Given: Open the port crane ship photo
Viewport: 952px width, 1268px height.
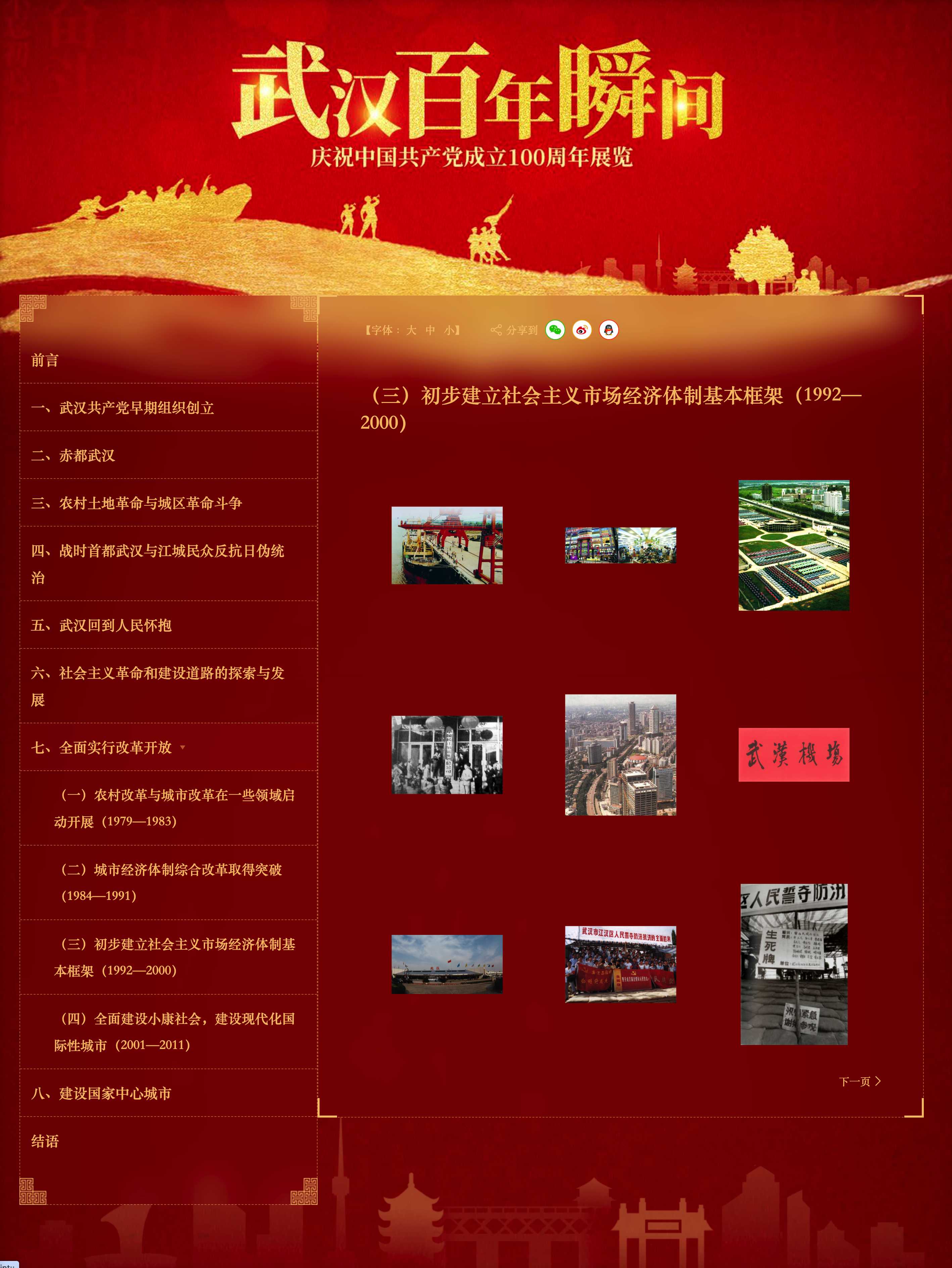Looking at the screenshot, I should click(446, 545).
